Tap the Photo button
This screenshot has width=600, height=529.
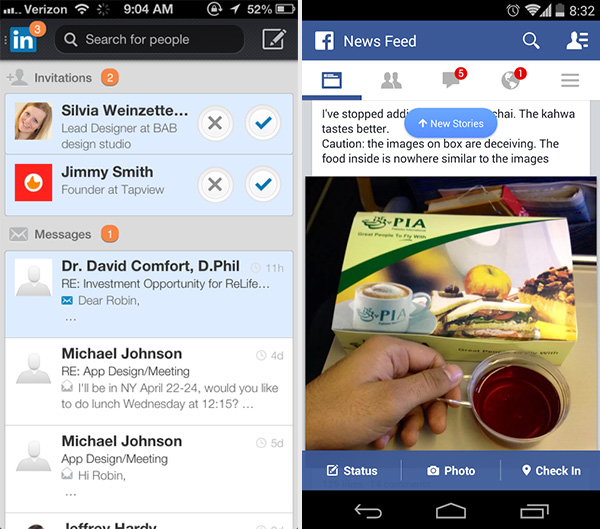(x=451, y=471)
